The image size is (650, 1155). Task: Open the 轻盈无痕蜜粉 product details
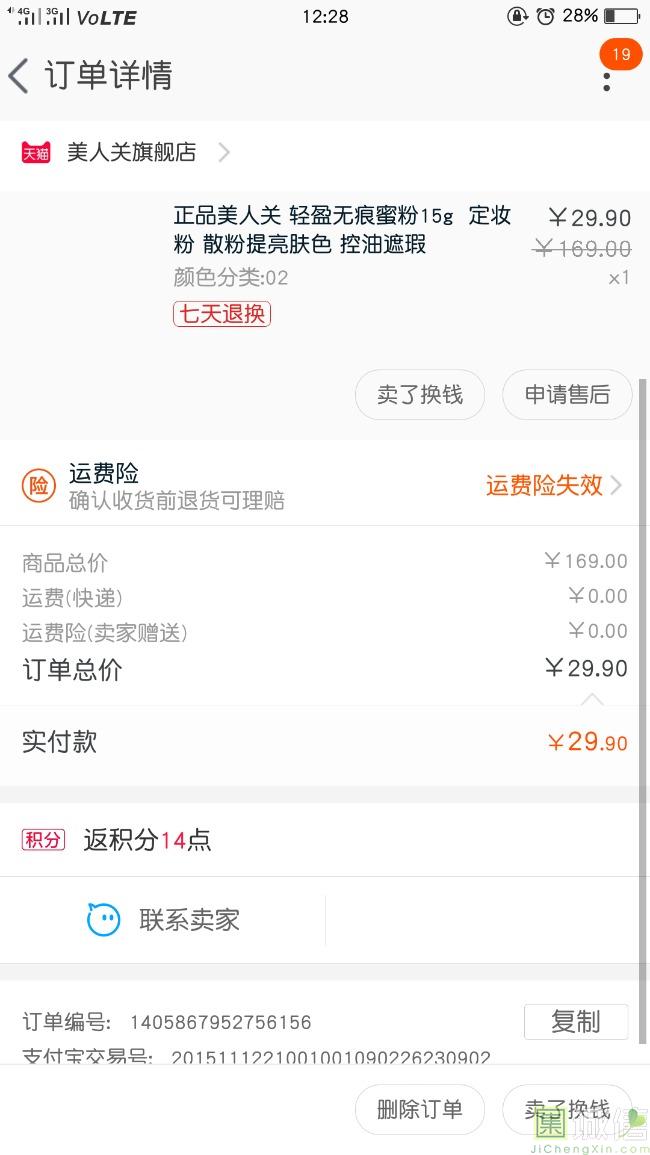click(x=342, y=230)
